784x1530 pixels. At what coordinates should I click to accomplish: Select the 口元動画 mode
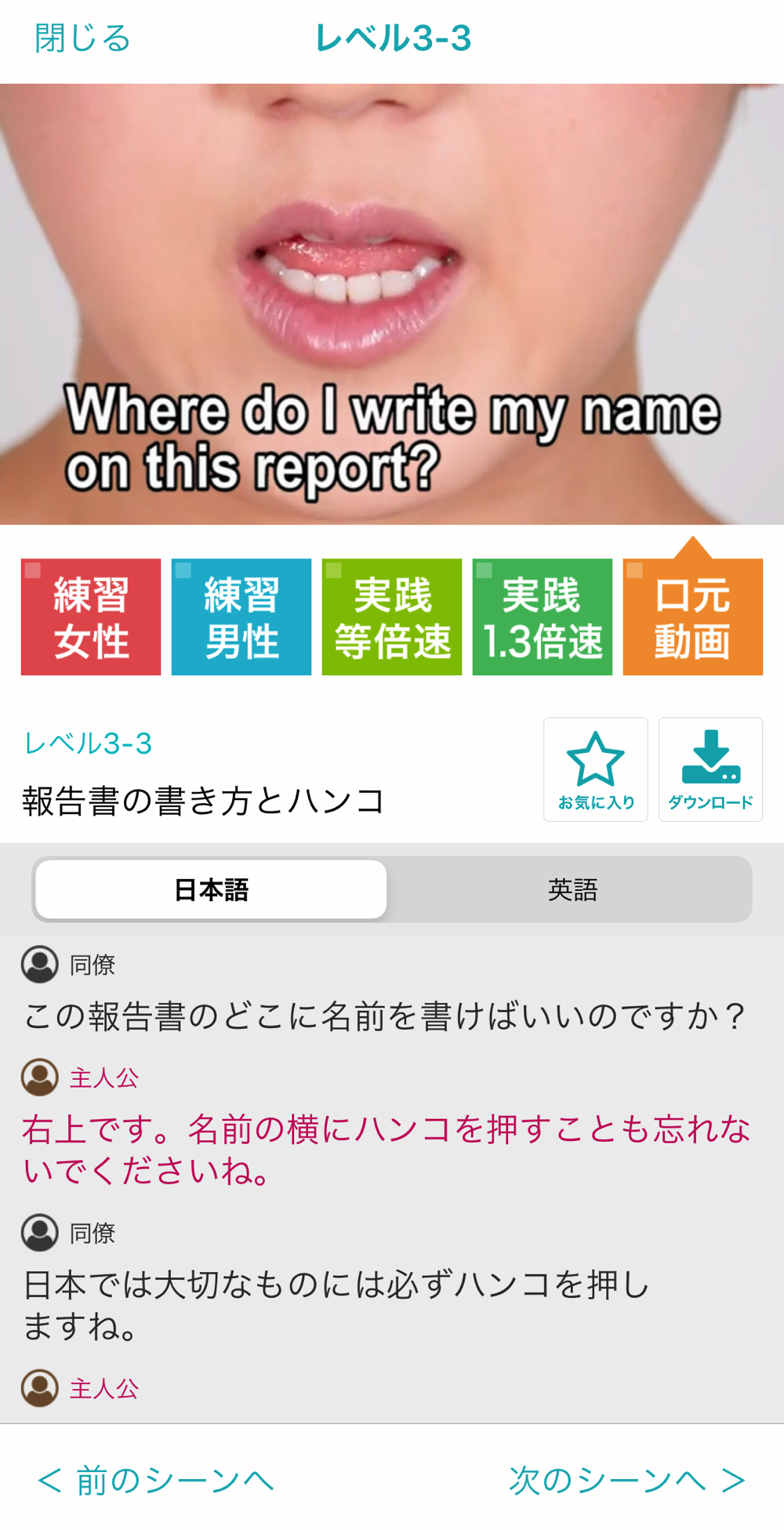tap(693, 617)
